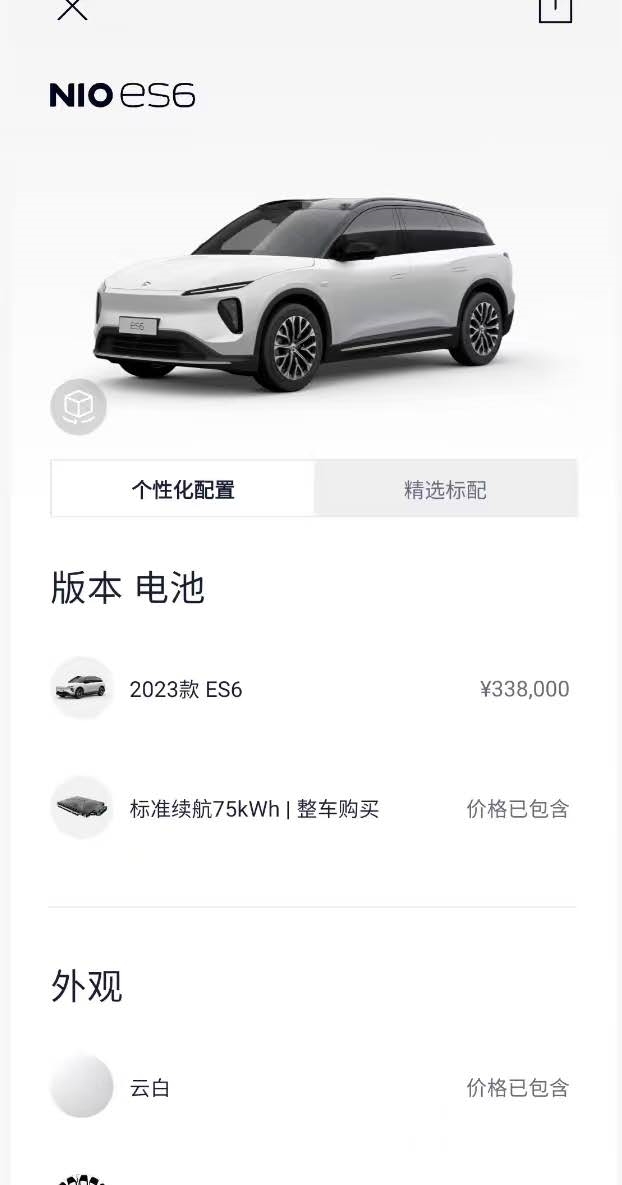
Task: Open the 标准续航75kWh battery option
Action: 310,808
